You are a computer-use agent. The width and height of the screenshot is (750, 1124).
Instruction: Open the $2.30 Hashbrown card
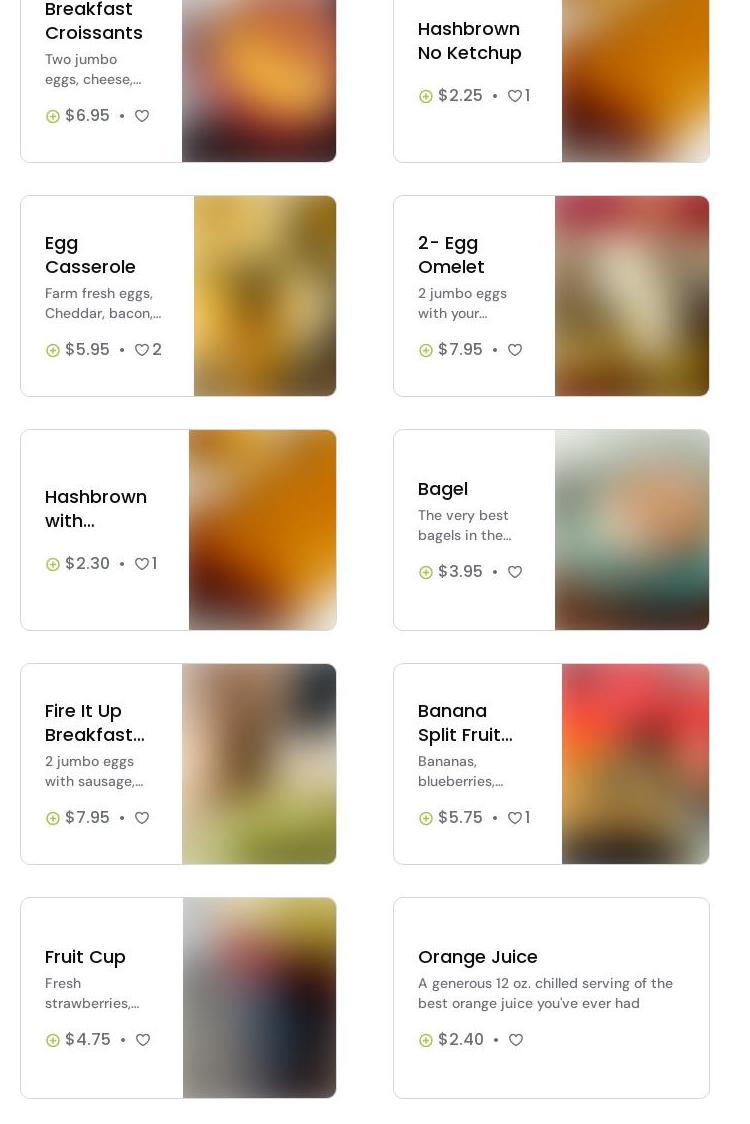[95, 508]
